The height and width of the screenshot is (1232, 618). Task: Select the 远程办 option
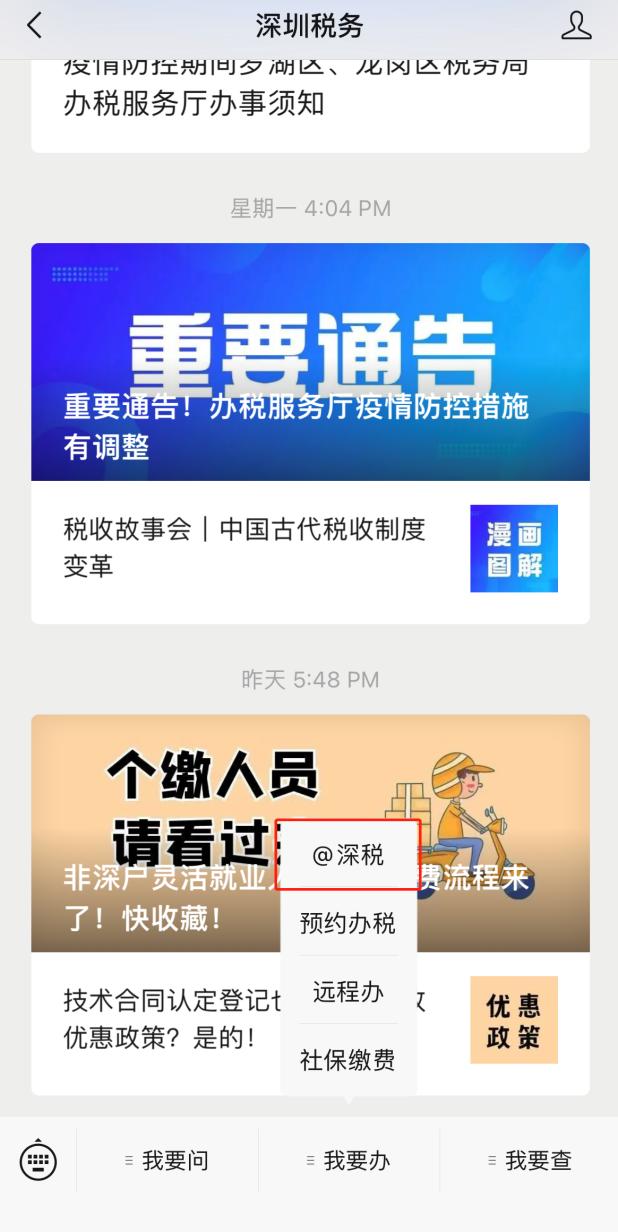click(x=348, y=991)
